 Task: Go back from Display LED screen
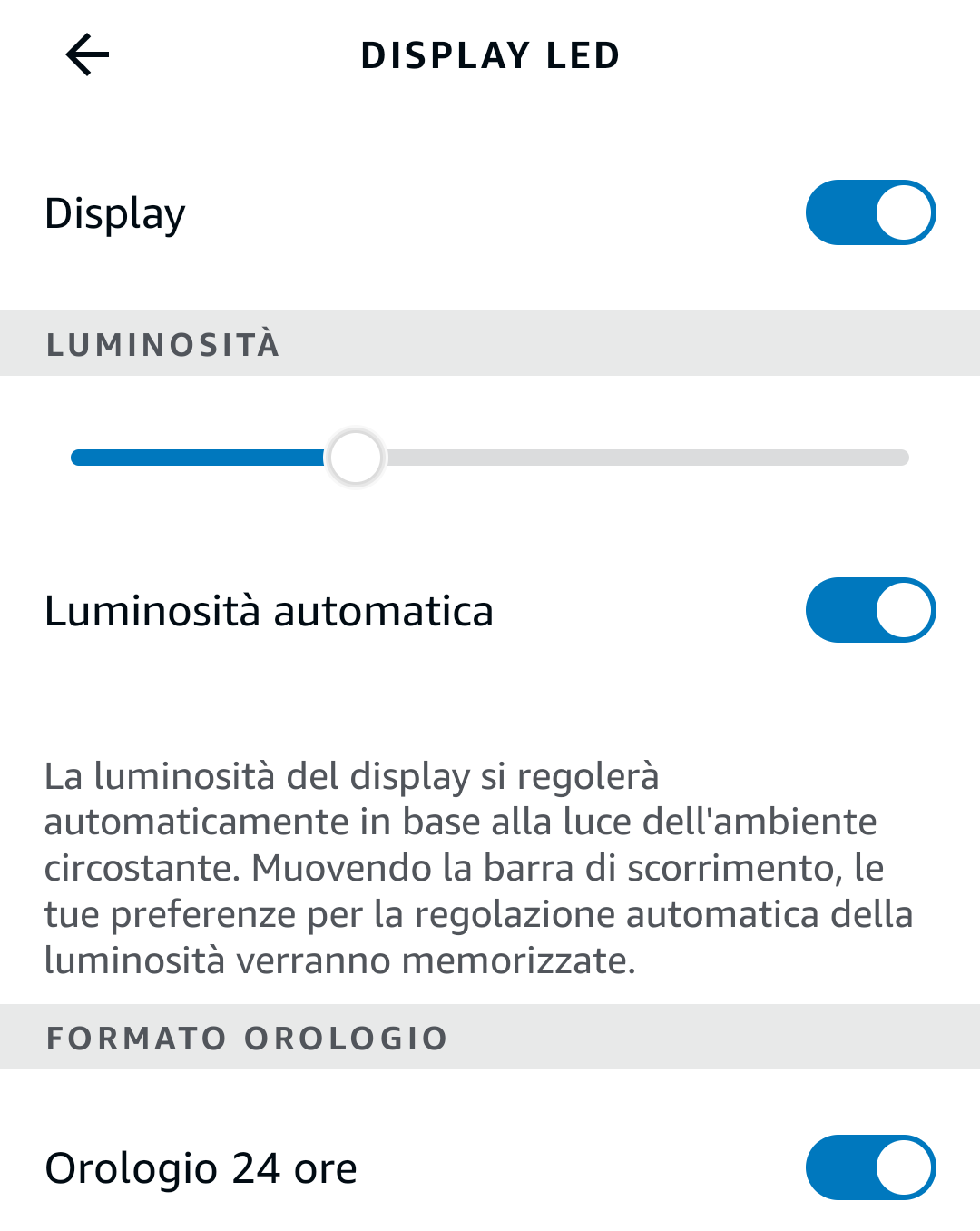click(87, 54)
